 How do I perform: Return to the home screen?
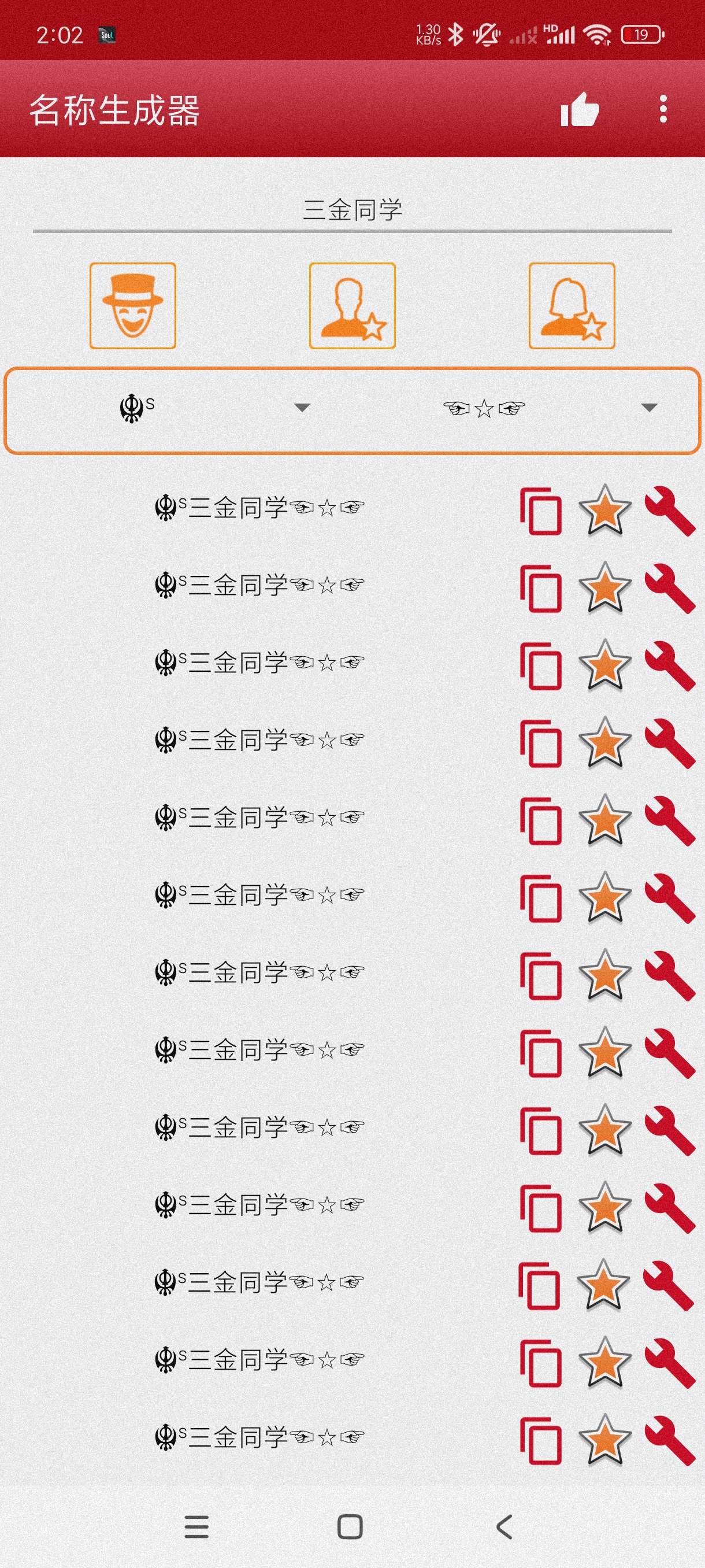[350, 1526]
